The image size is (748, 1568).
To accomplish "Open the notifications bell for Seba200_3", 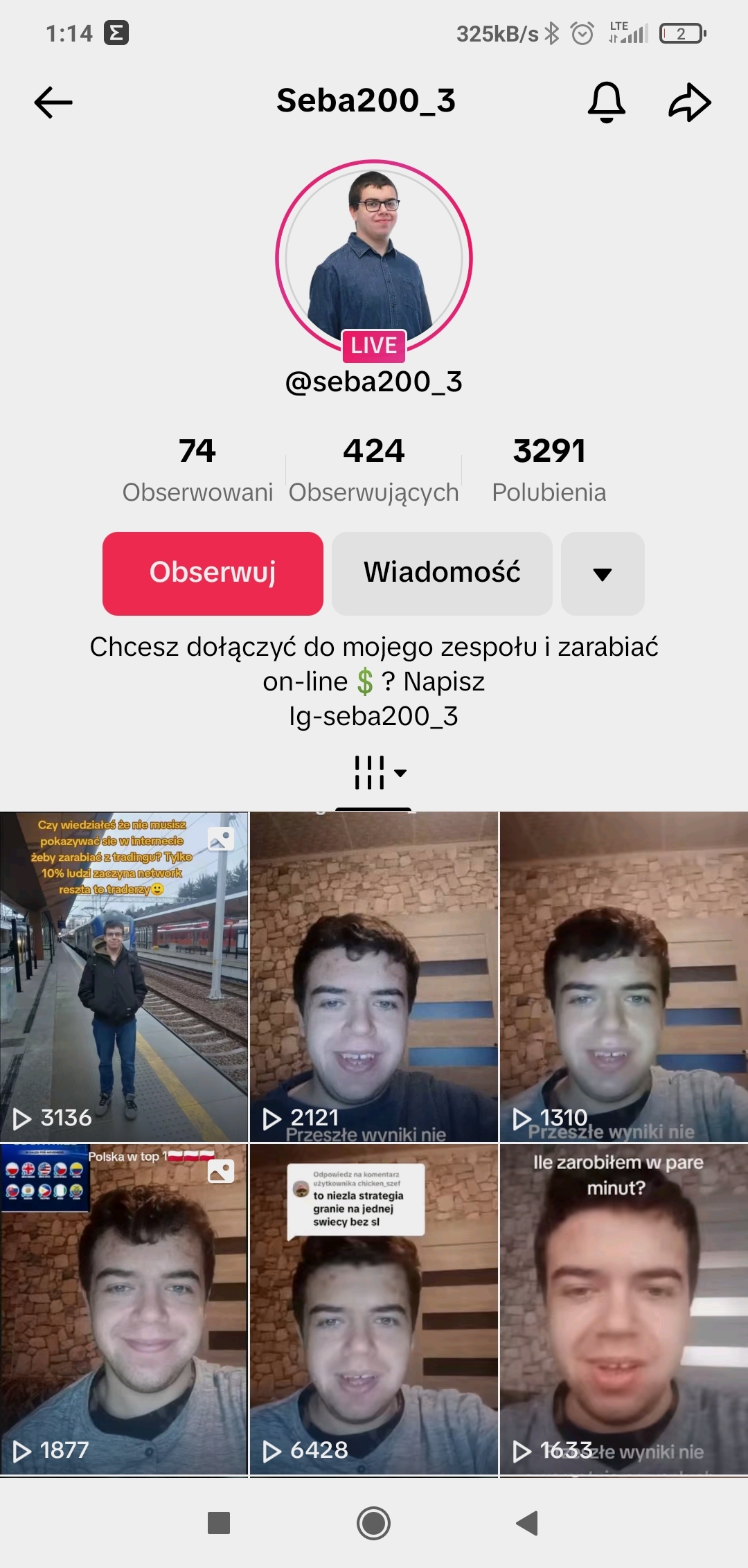I will click(x=606, y=103).
